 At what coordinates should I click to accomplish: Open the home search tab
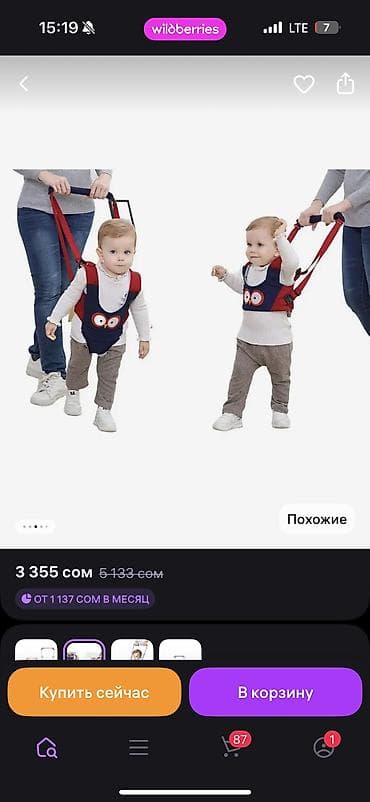pyautogui.click(x=47, y=747)
